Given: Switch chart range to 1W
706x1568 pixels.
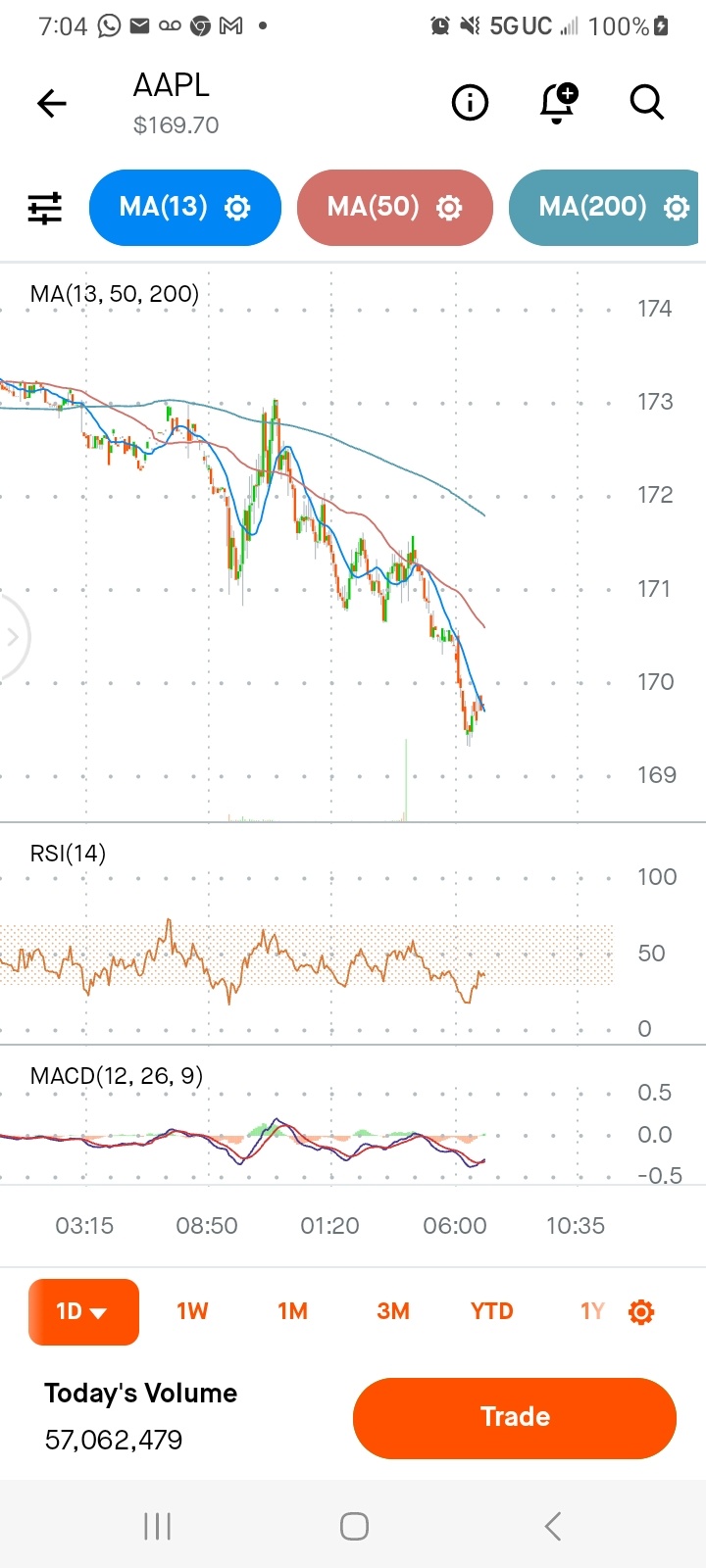Looking at the screenshot, I should (192, 1311).
